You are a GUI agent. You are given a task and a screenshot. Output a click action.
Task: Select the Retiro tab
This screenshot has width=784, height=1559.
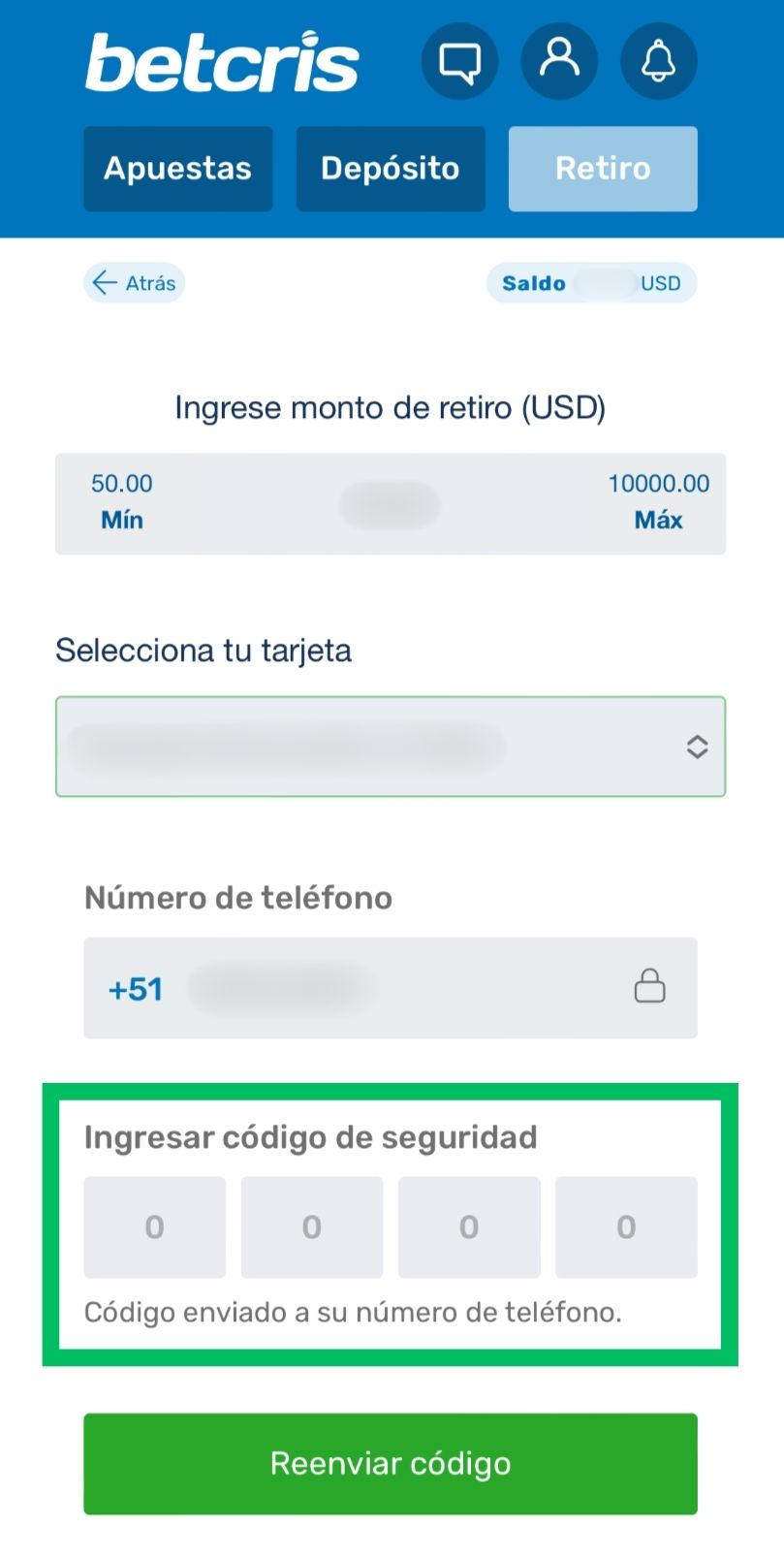(x=603, y=169)
